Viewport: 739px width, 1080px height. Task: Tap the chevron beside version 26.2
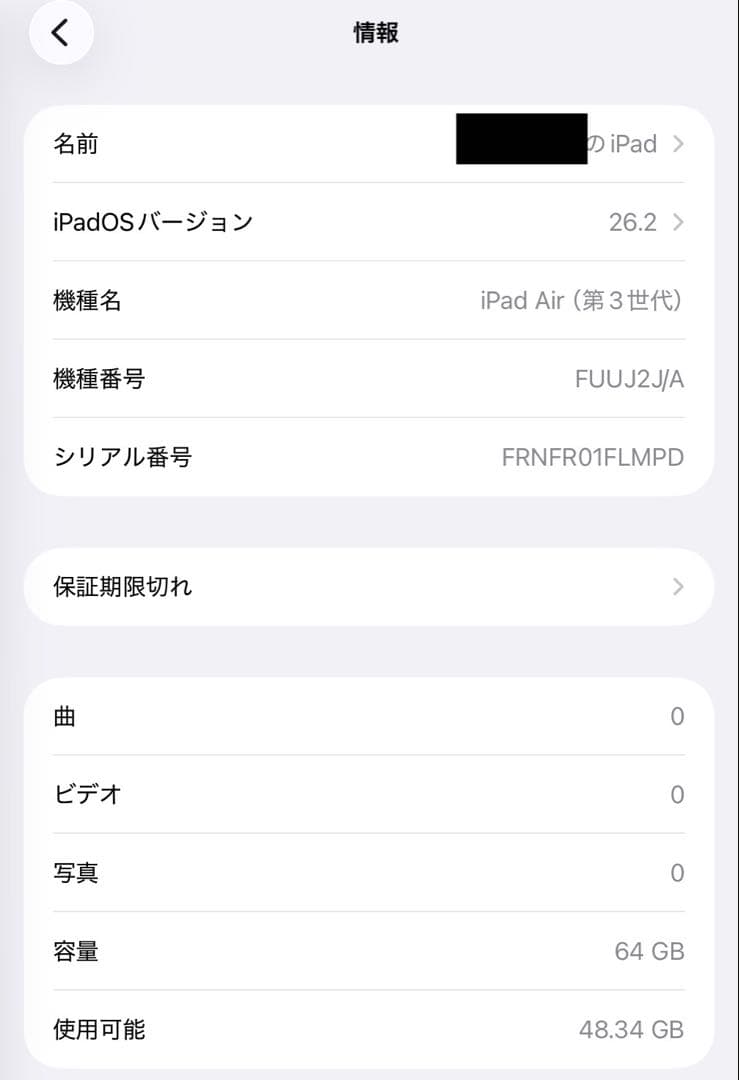click(678, 222)
